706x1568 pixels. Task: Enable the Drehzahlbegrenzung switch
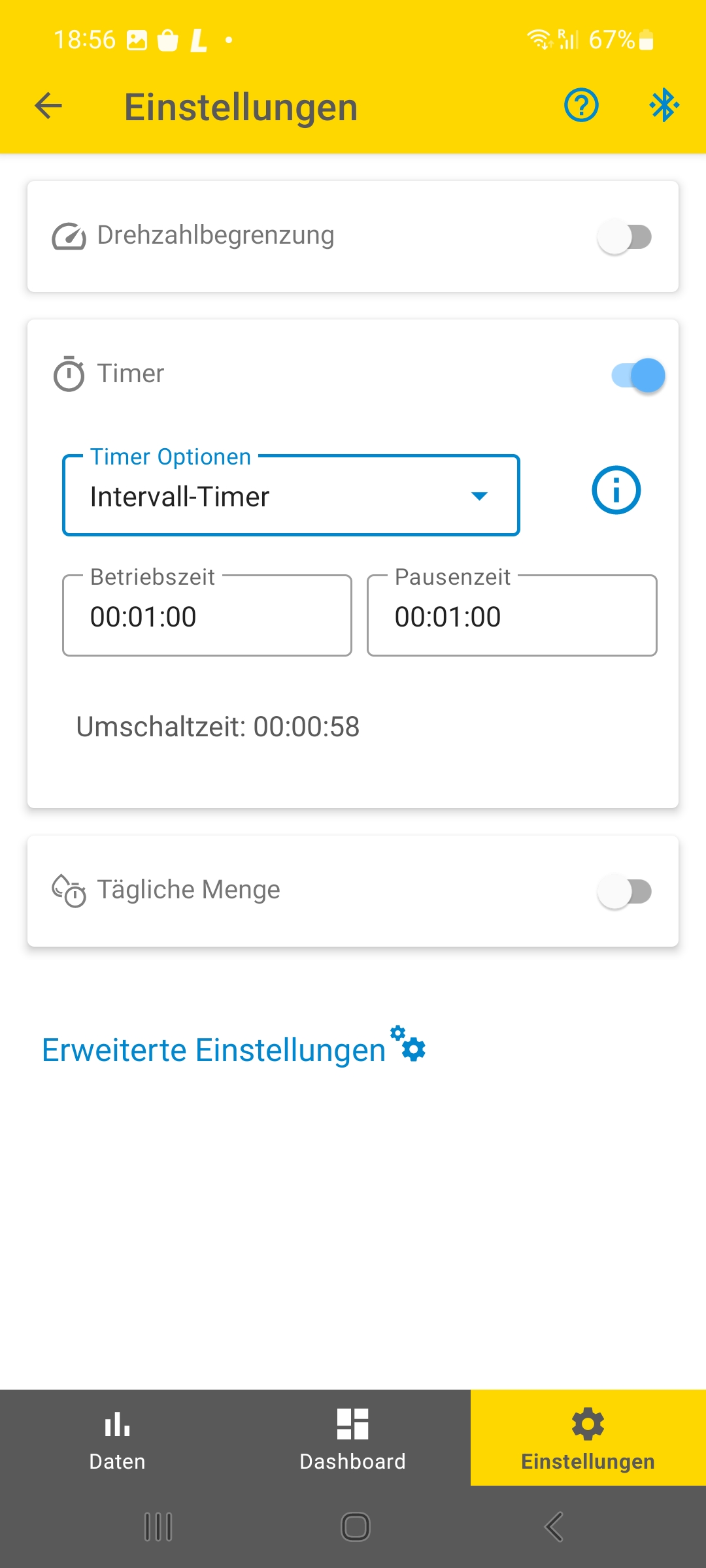pos(625,237)
